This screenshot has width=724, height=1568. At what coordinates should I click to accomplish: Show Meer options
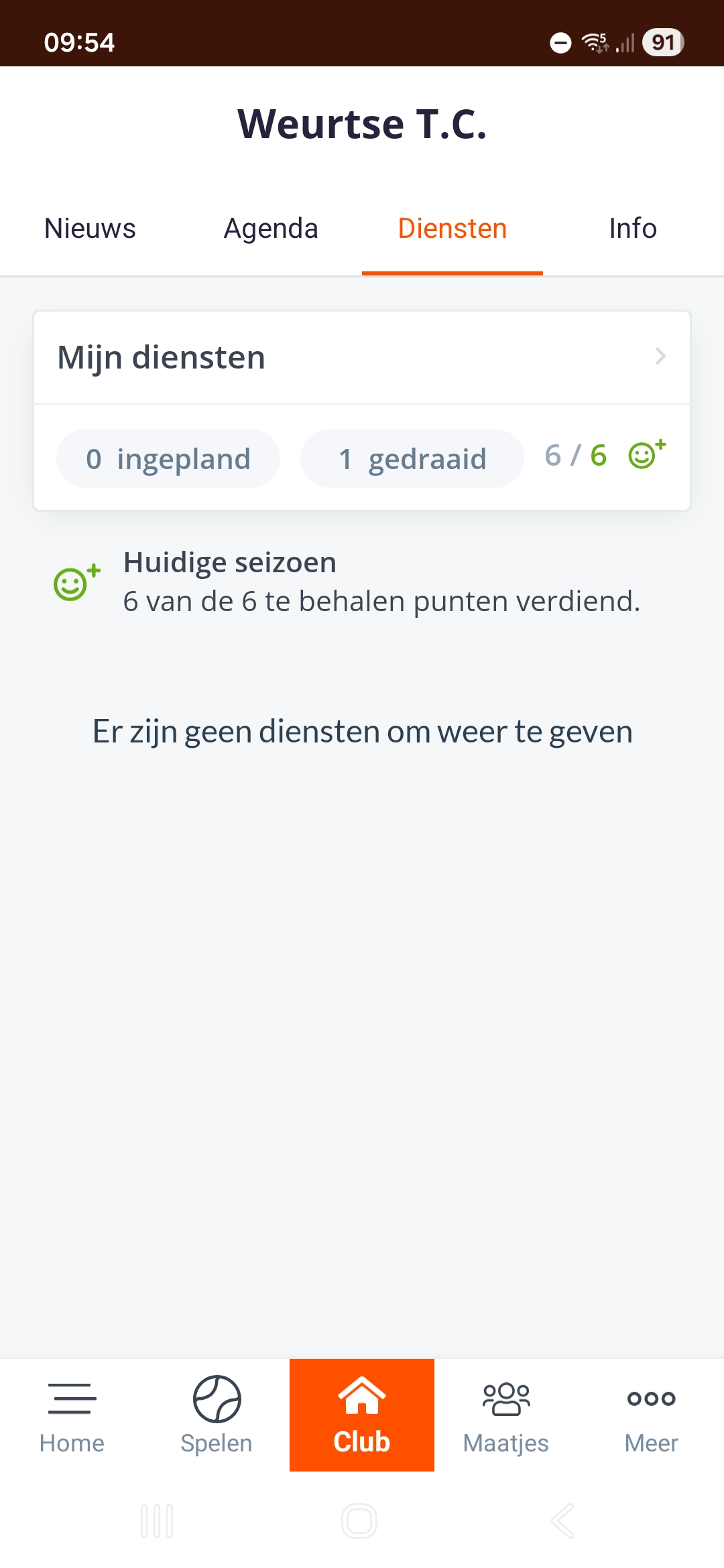click(651, 1415)
